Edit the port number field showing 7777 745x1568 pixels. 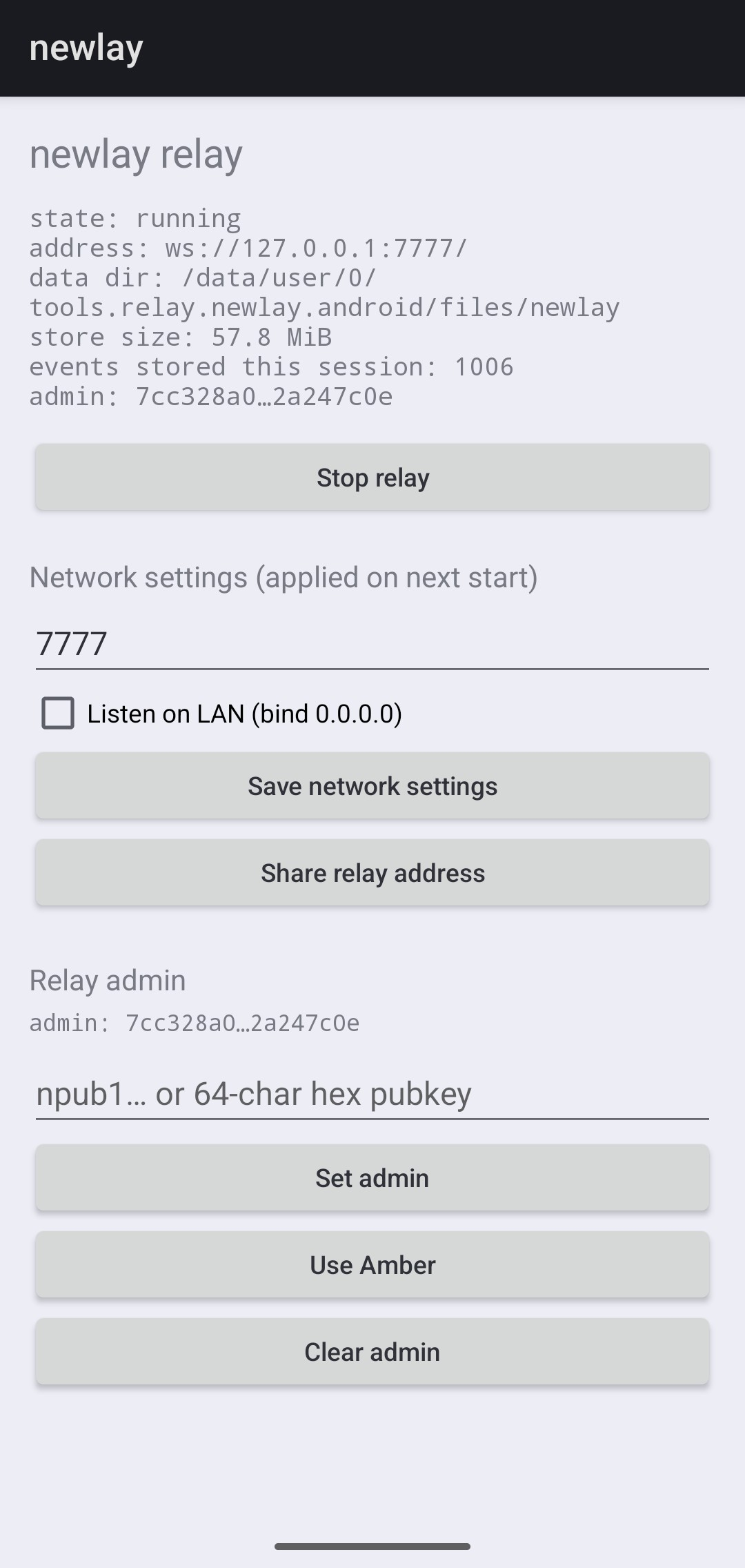[x=372, y=643]
